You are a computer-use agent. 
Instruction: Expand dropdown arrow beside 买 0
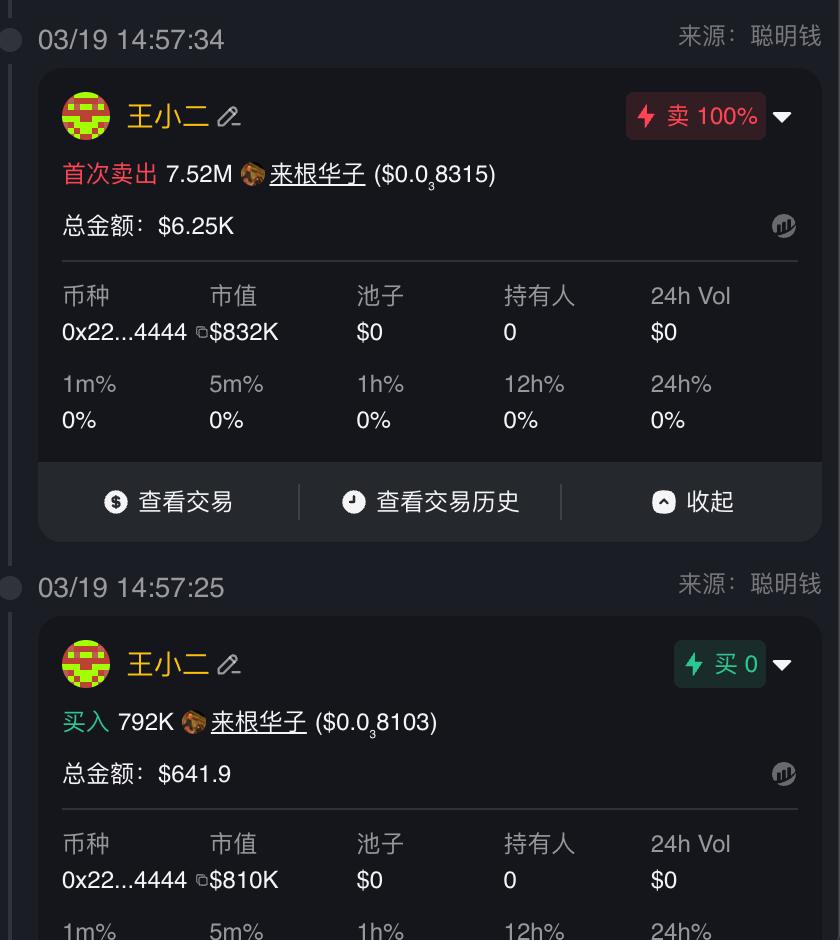pos(783,665)
